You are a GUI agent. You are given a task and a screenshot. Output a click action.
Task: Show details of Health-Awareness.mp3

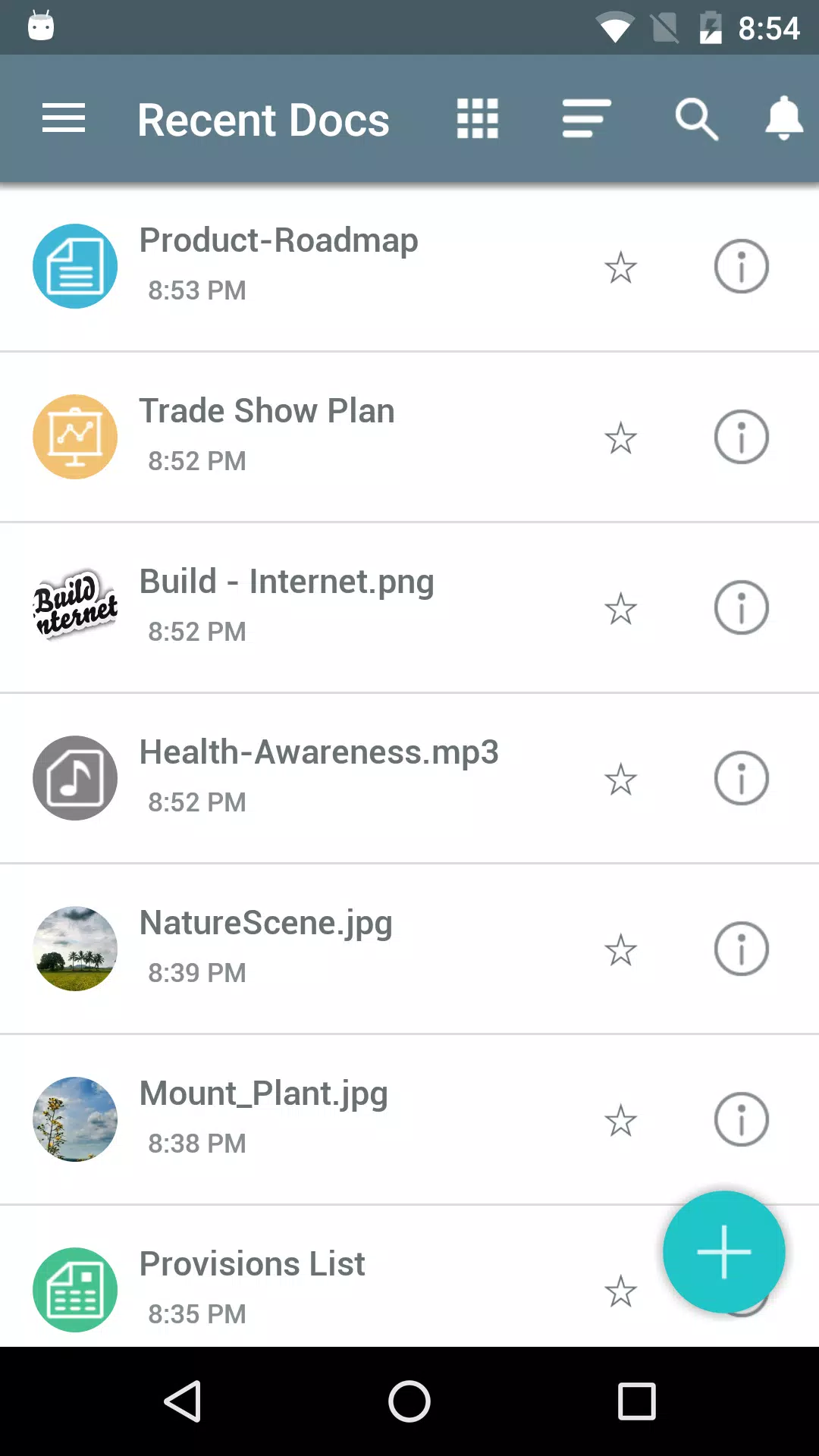(742, 778)
